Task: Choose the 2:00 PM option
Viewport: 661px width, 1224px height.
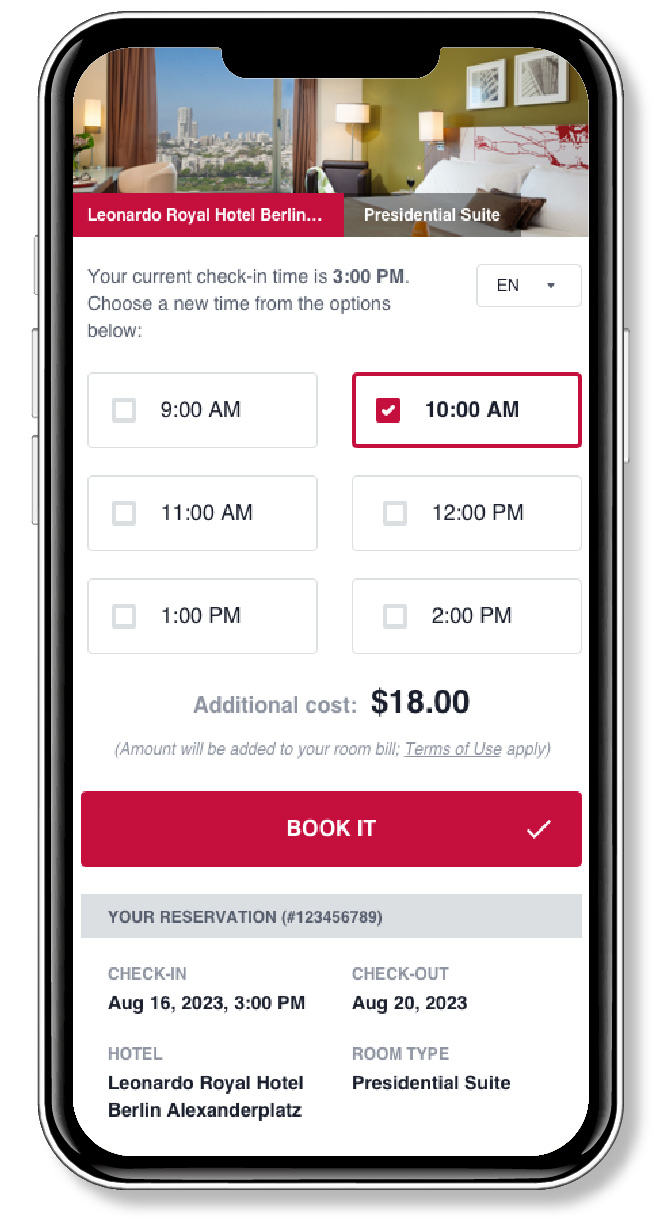Action: (395, 616)
